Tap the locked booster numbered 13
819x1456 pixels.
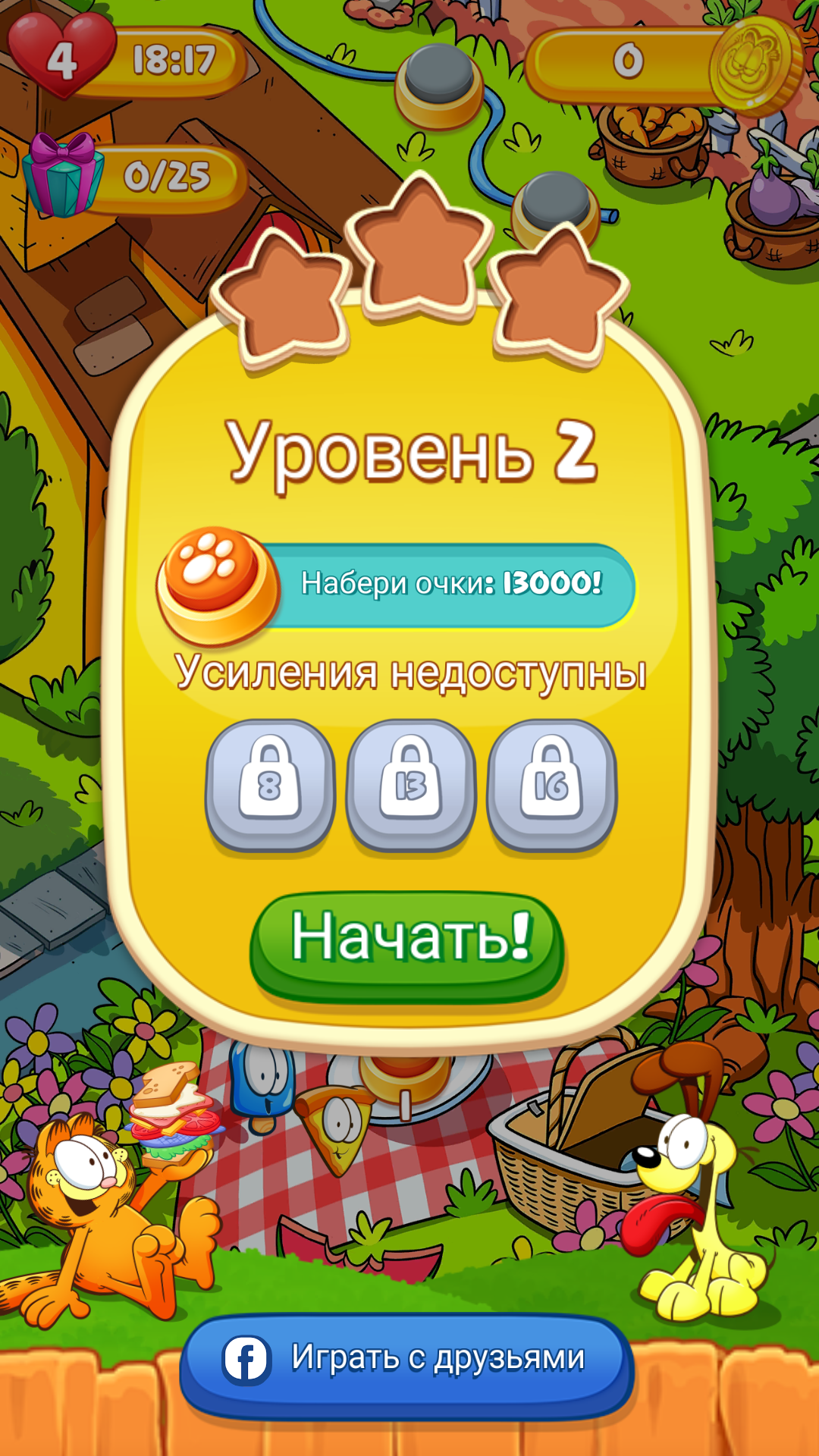[x=411, y=786]
